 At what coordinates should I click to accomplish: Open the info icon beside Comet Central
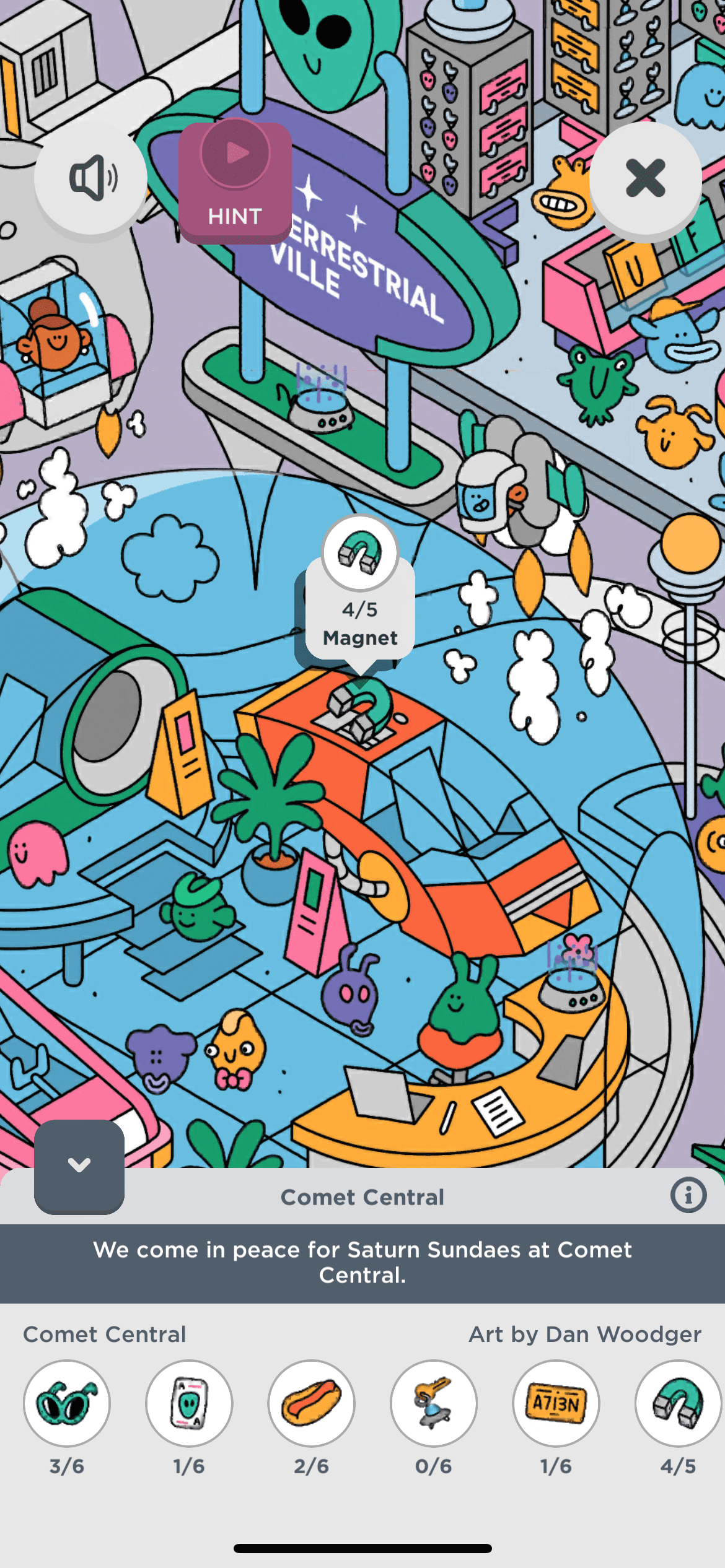click(x=688, y=1195)
